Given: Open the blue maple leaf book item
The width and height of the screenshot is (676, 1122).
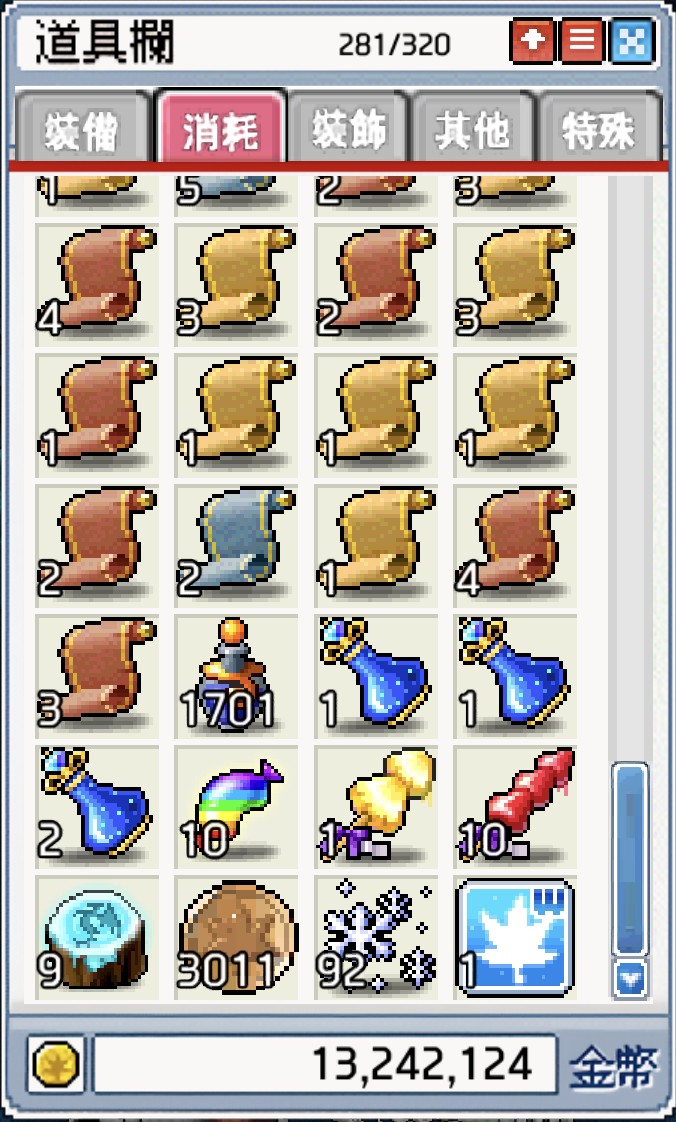Looking at the screenshot, I should tap(515, 937).
